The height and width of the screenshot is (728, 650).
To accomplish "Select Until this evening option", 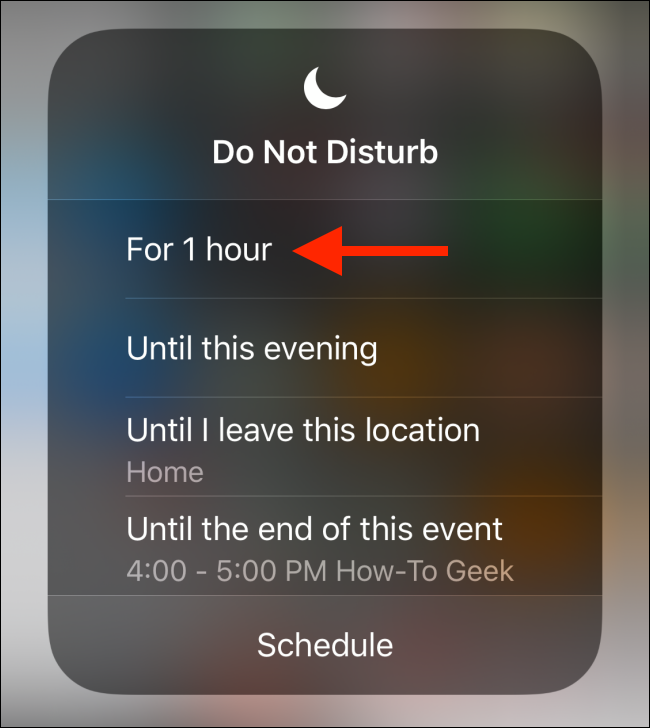I will pyautogui.click(x=252, y=348).
